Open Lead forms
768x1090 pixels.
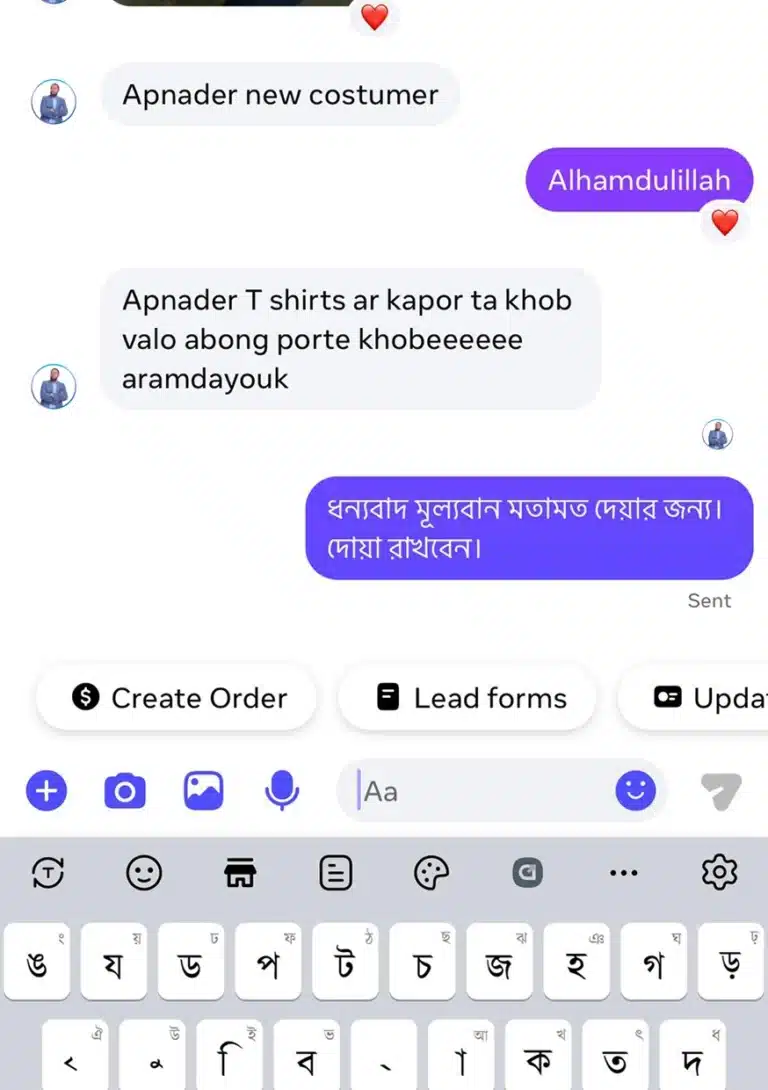point(468,698)
